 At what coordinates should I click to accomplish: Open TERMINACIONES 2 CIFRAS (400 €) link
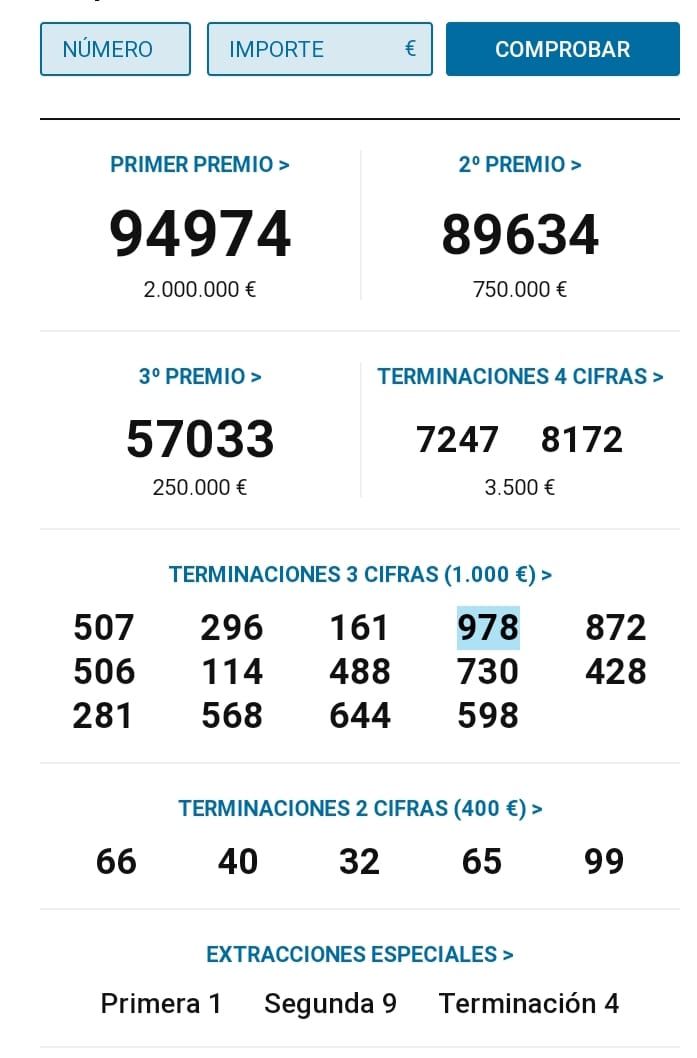click(360, 809)
